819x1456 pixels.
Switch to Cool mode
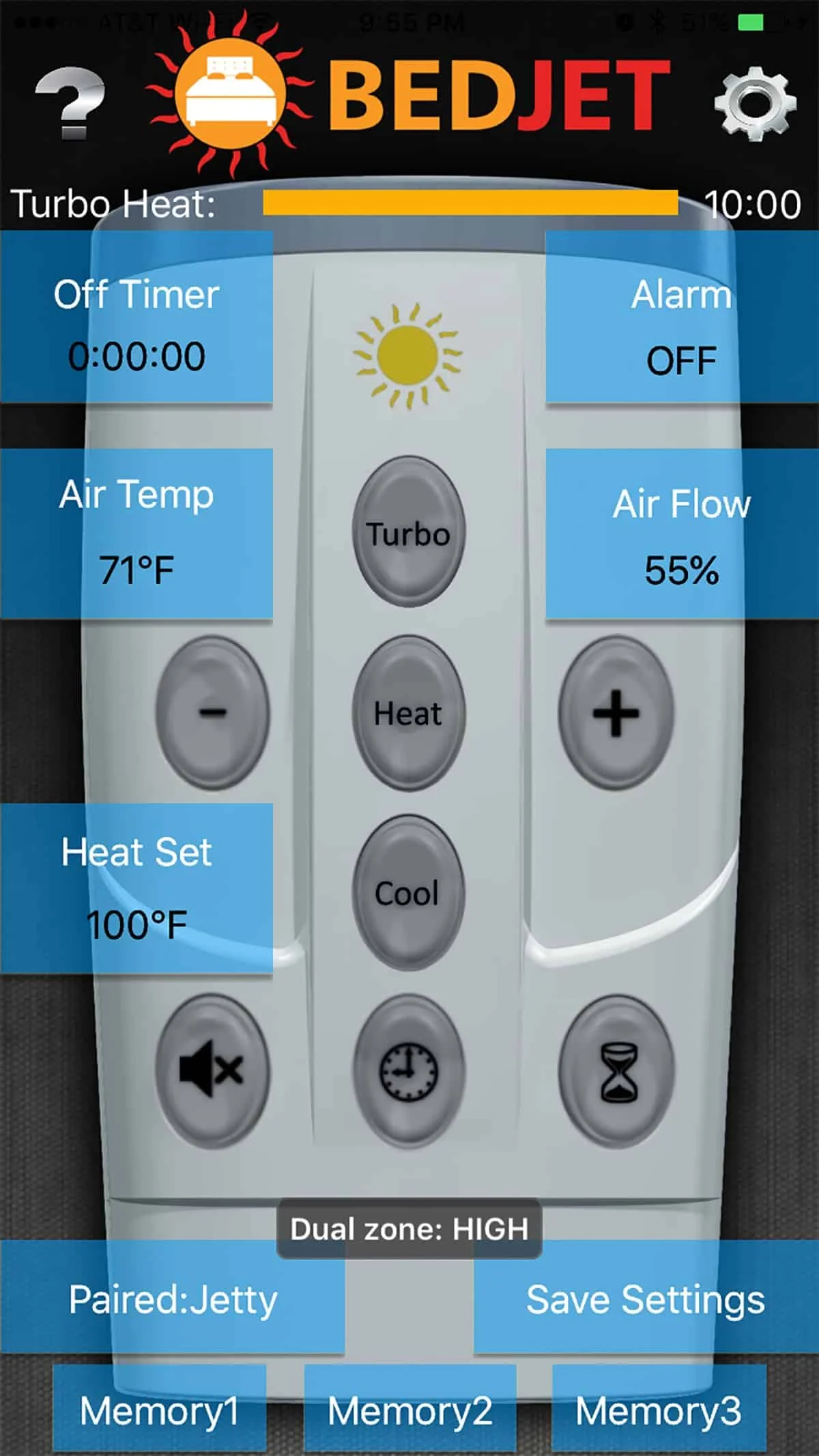(x=408, y=892)
